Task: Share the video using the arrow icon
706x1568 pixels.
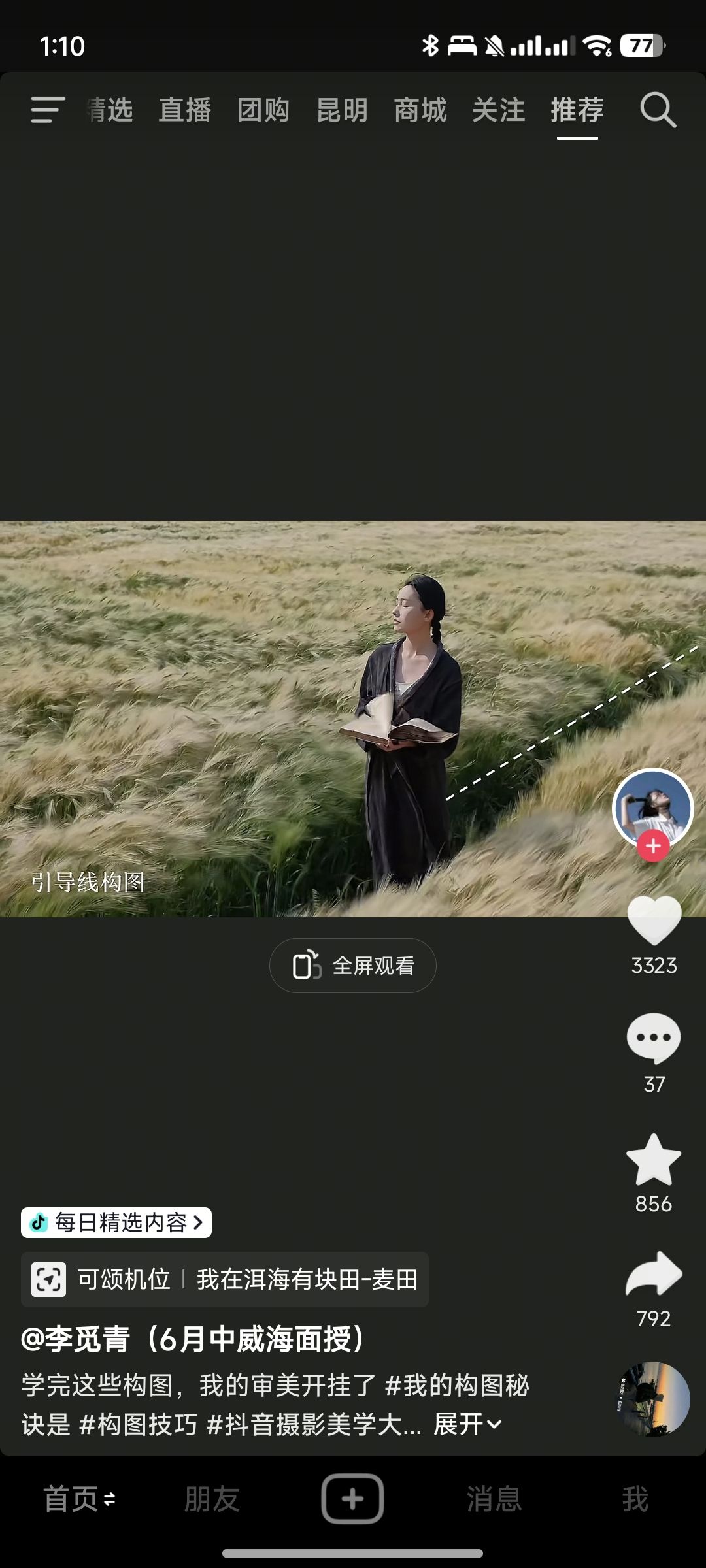Action: [654, 1273]
